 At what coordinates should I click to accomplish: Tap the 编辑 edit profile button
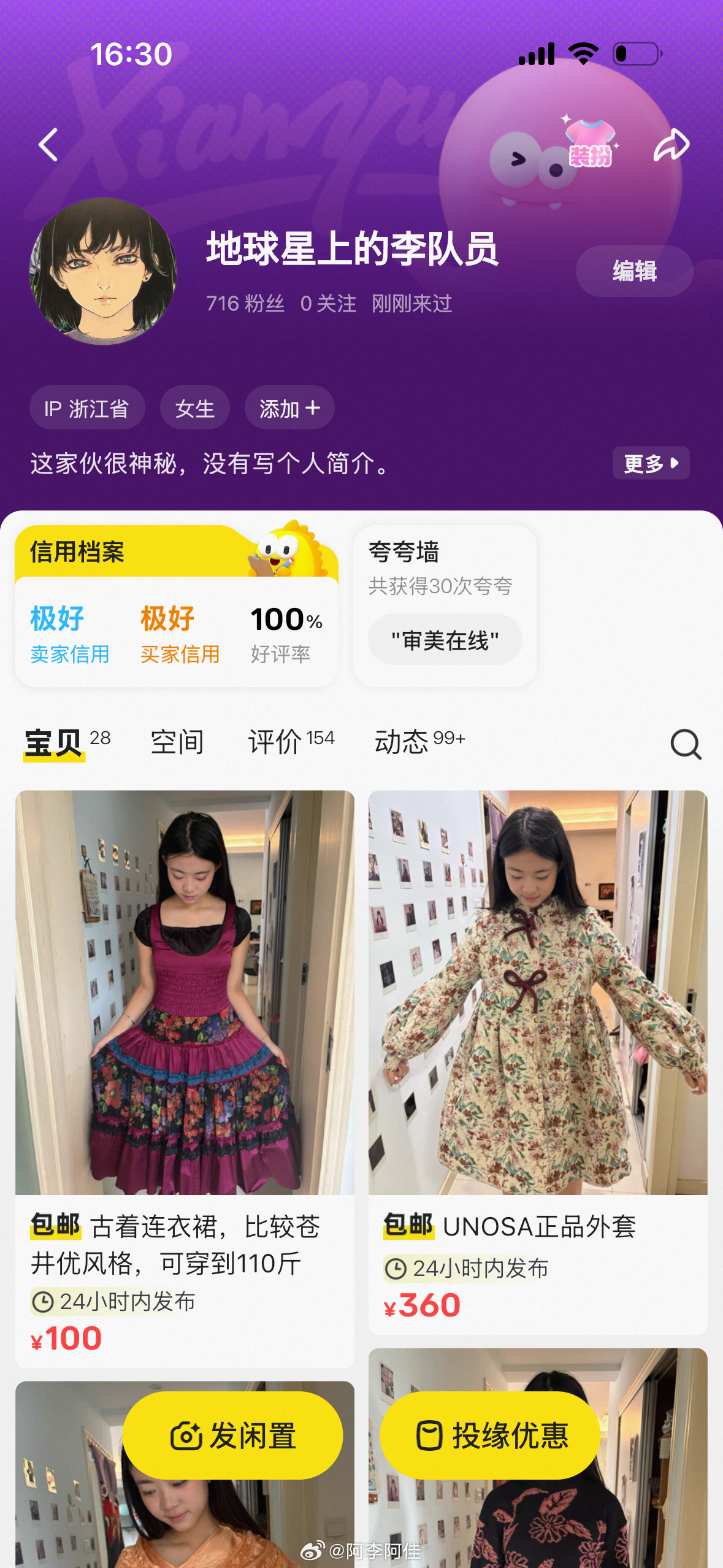634,271
